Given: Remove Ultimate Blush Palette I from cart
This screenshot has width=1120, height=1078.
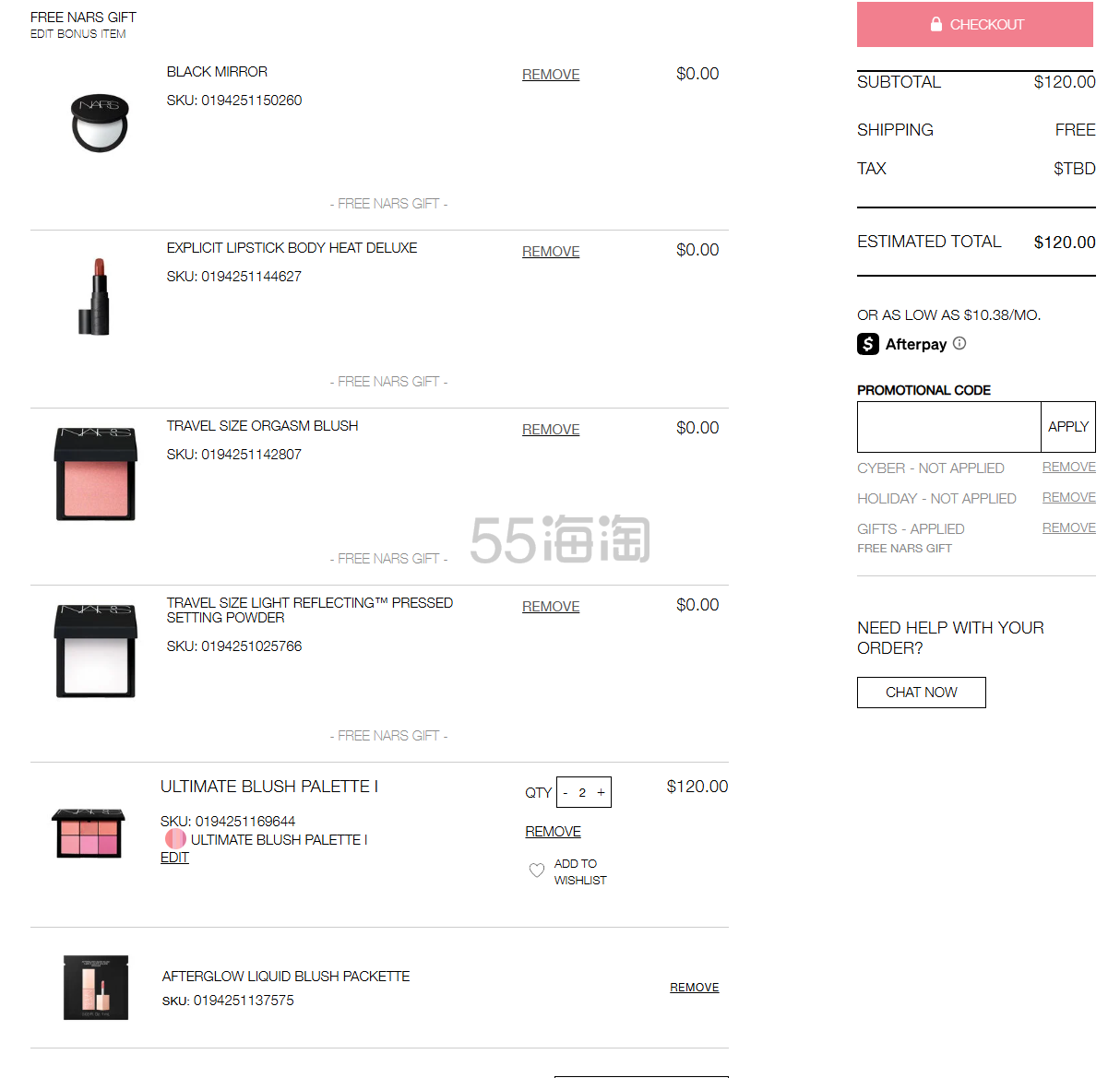Looking at the screenshot, I should (553, 832).
